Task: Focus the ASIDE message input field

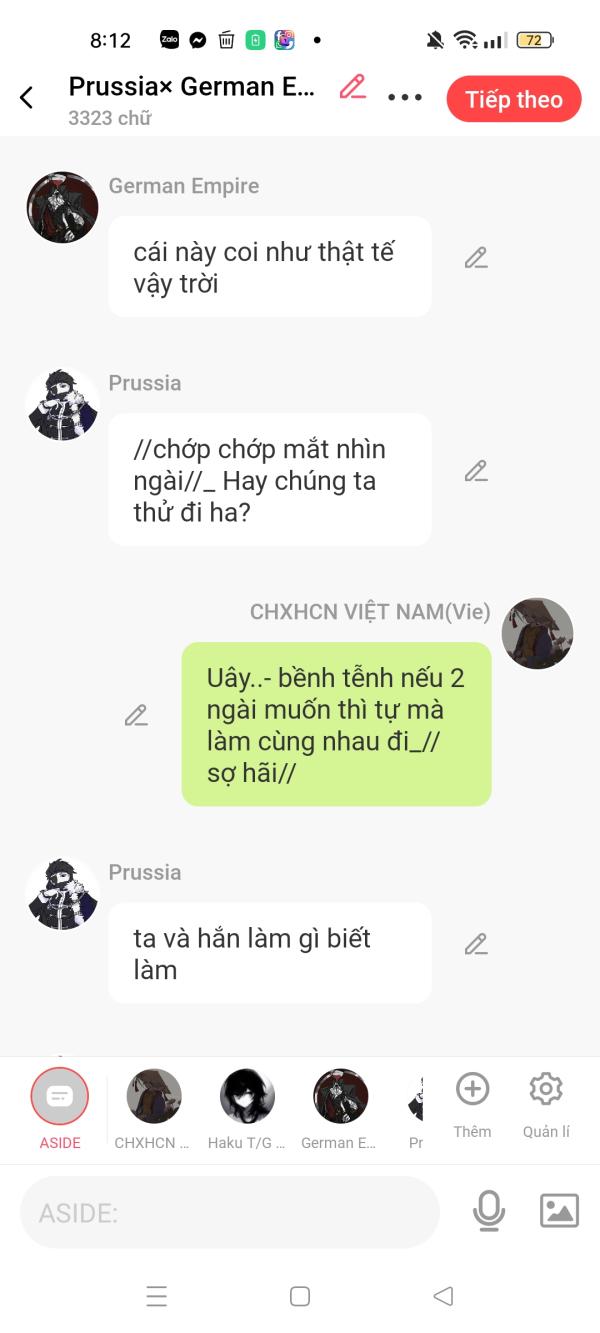Action: [x=230, y=1213]
